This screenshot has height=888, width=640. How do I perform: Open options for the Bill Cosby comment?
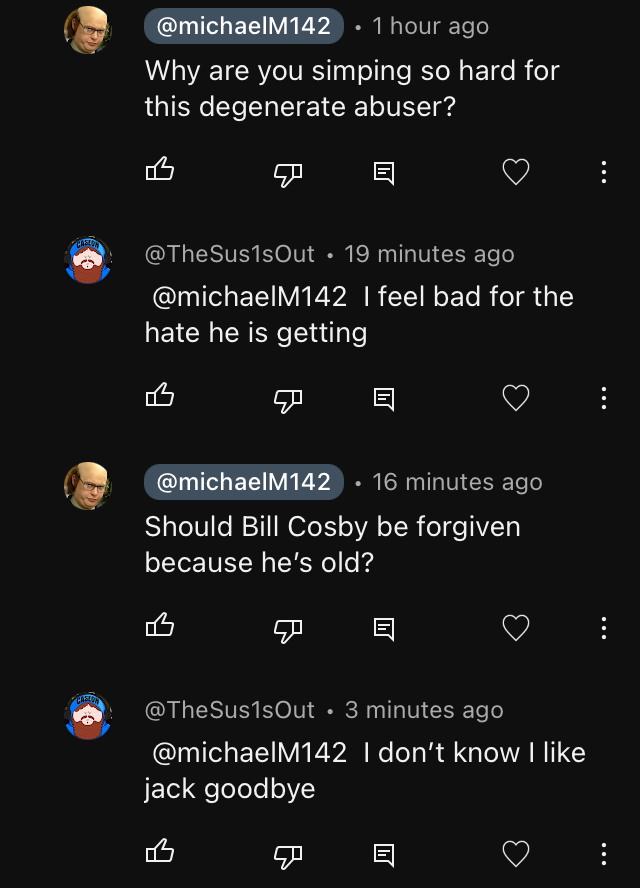tap(603, 628)
